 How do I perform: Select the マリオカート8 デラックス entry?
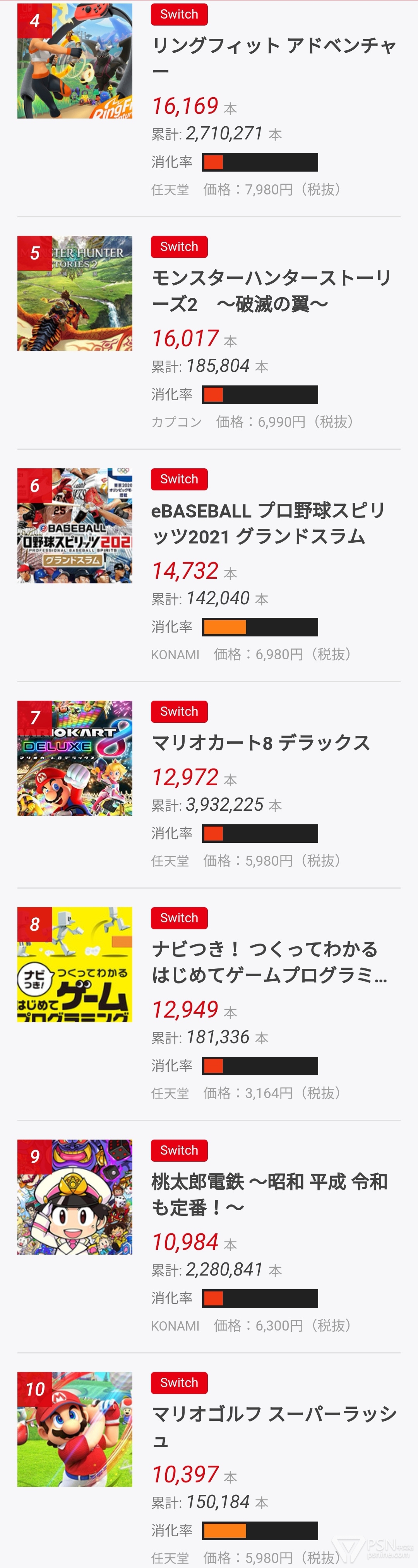260,743
